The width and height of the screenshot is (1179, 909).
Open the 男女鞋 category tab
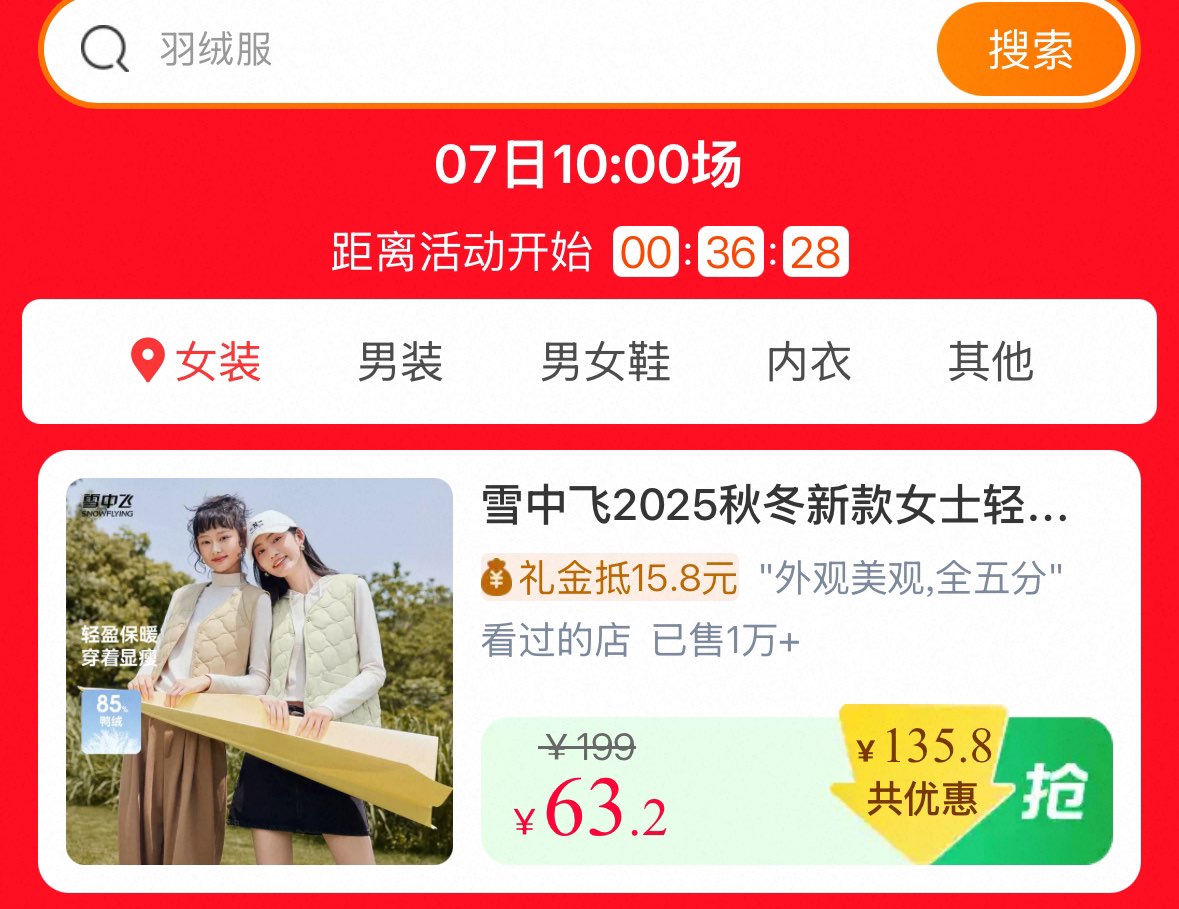click(x=605, y=362)
